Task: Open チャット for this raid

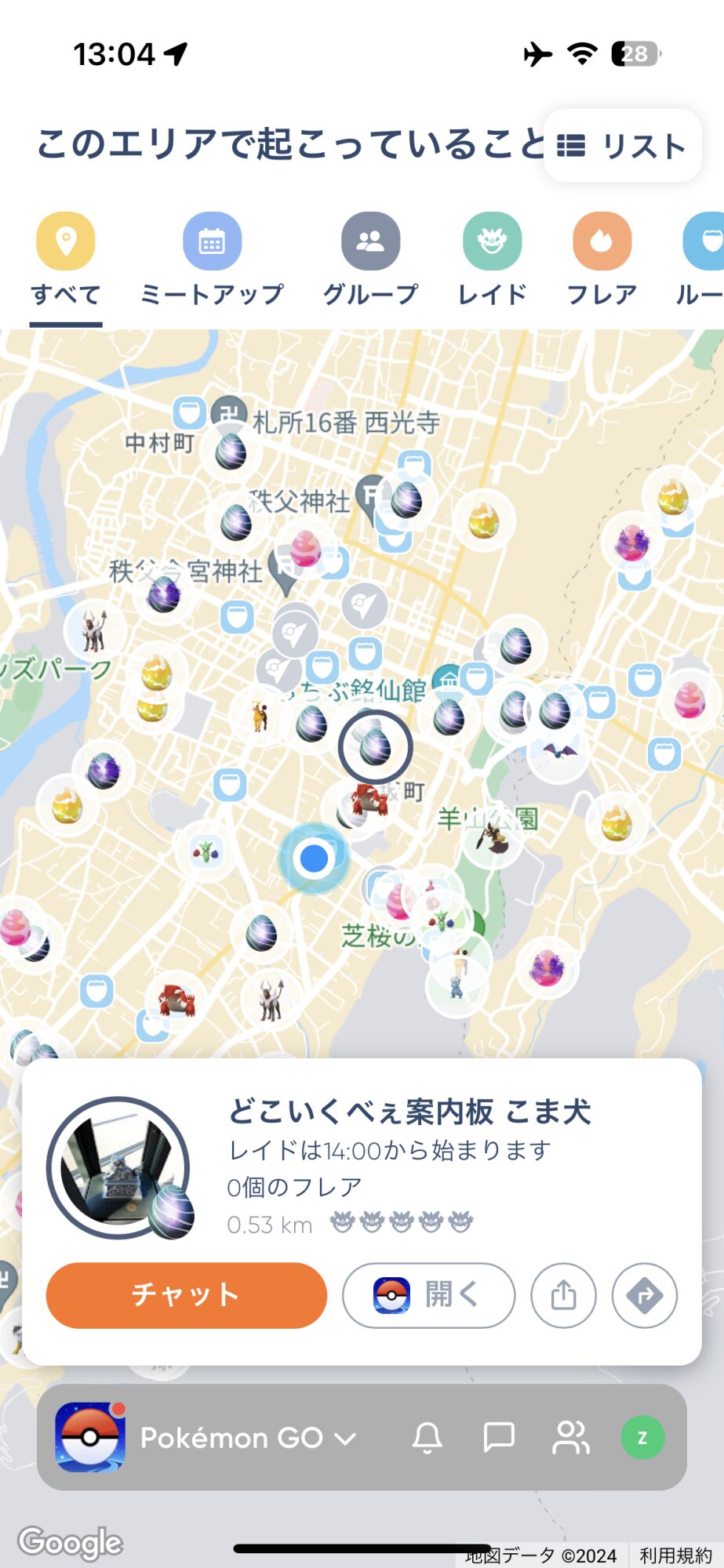Action: tap(187, 1295)
